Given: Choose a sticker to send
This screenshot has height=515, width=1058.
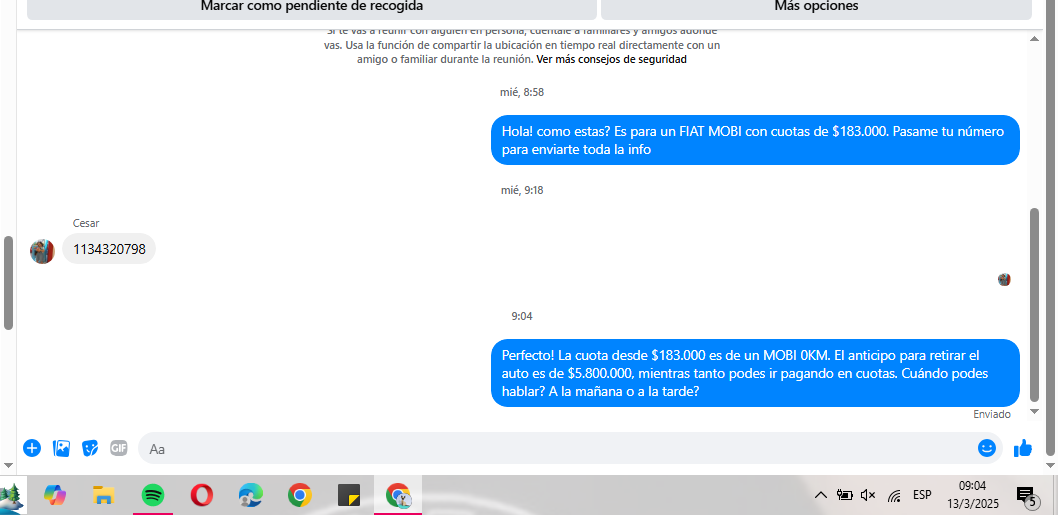Looking at the screenshot, I should 90,448.
